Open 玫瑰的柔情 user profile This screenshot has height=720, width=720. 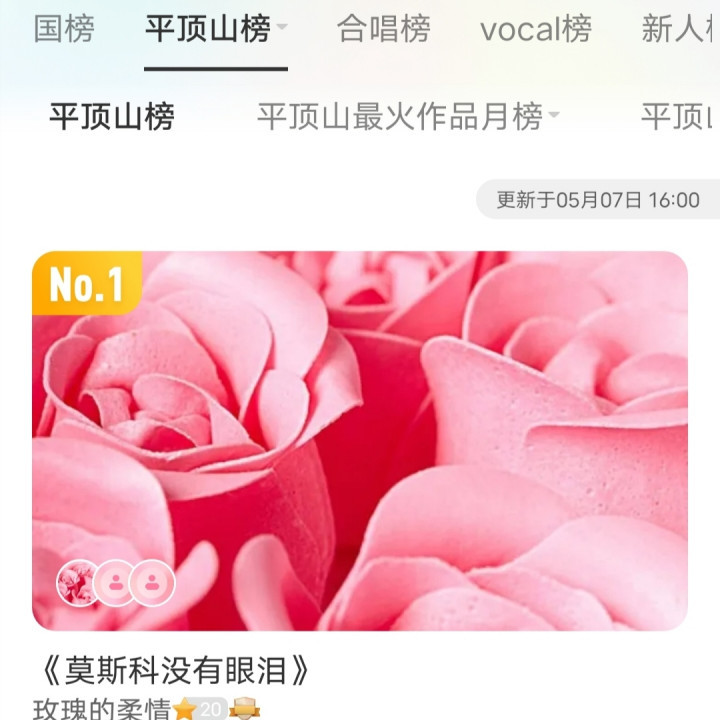point(100,709)
